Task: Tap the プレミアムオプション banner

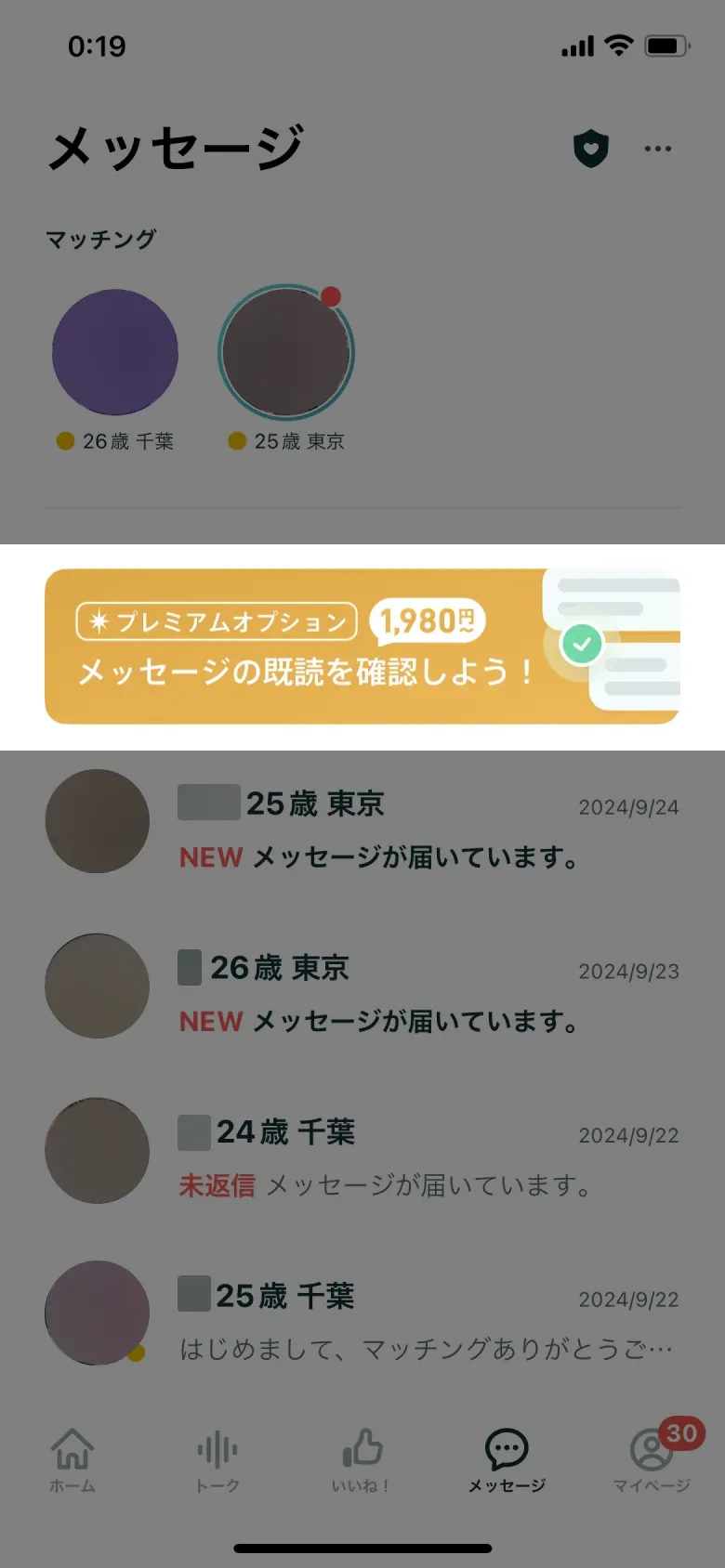Action: 362,644
